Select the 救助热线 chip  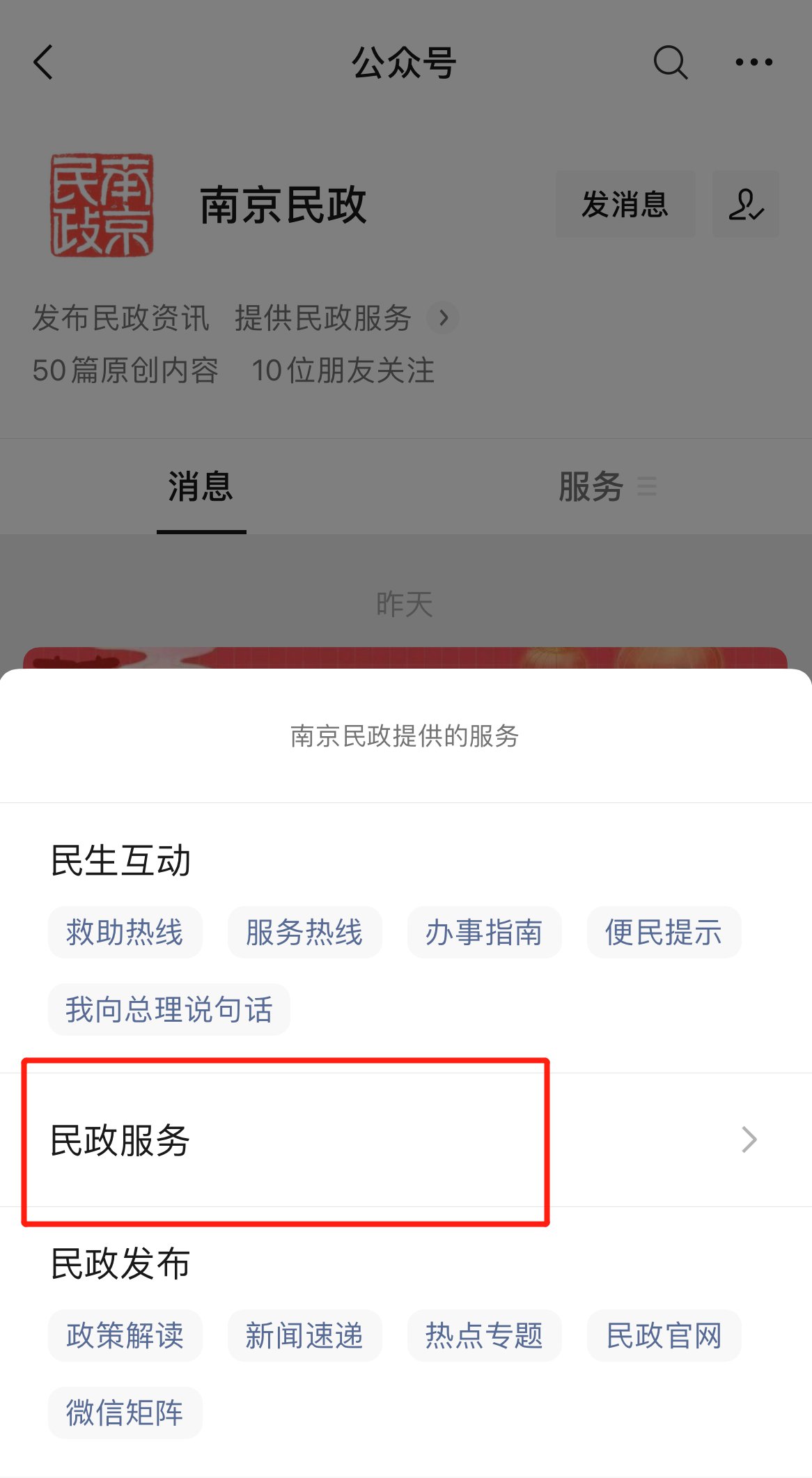click(x=125, y=933)
